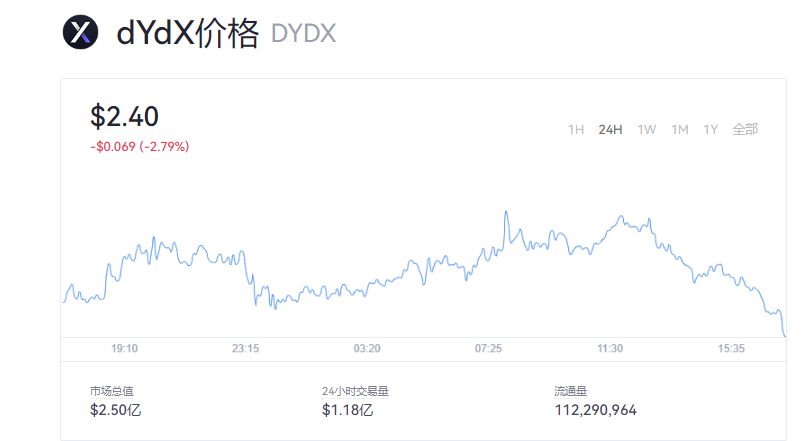Select the 24H time range
The image size is (807, 441).
(610, 129)
